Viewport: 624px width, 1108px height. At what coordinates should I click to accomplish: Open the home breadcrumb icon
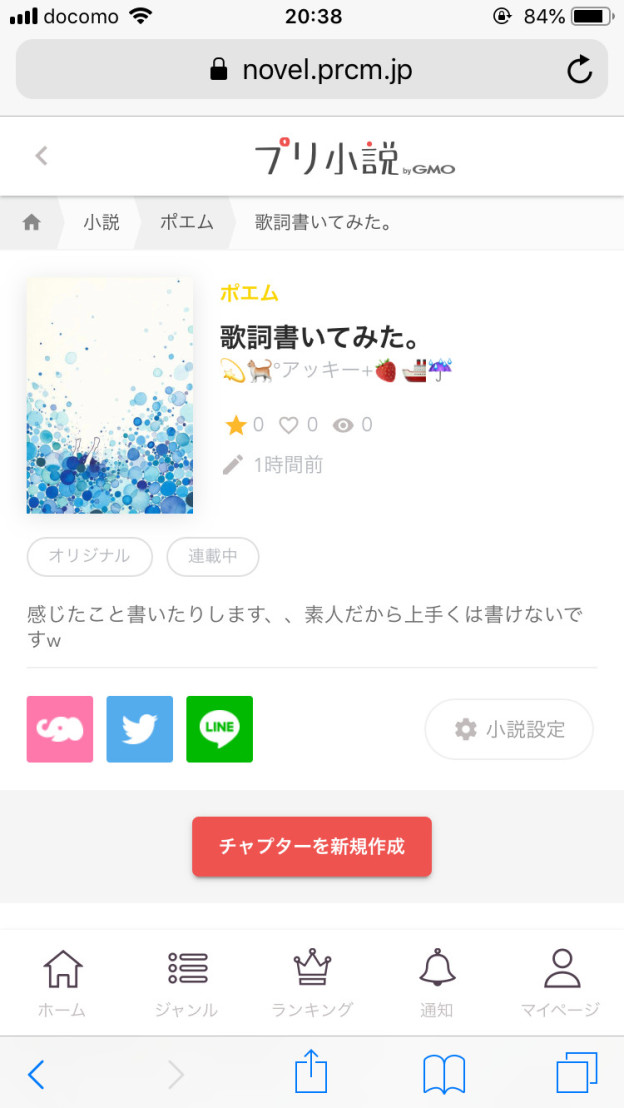click(x=32, y=223)
